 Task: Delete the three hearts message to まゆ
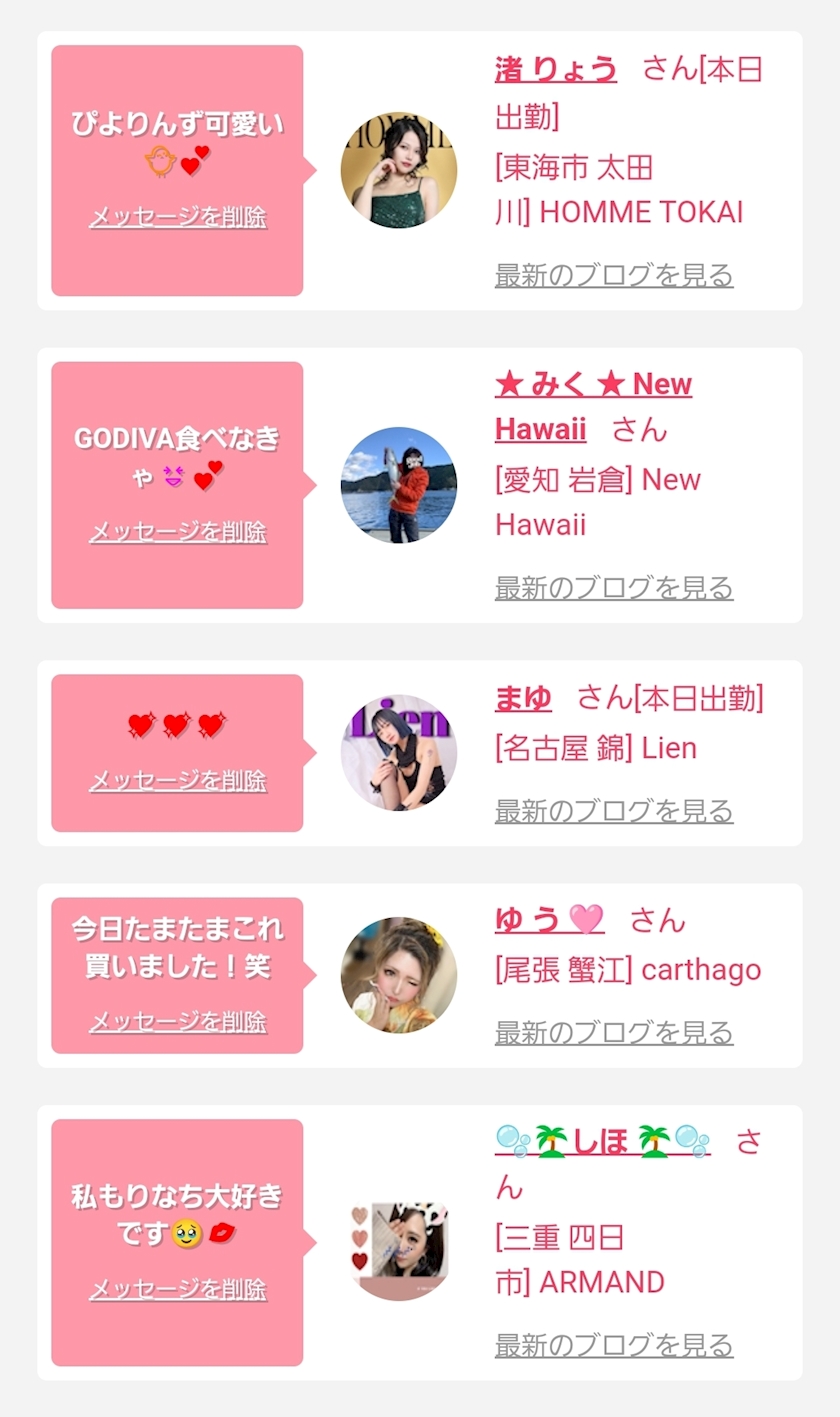point(178,780)
